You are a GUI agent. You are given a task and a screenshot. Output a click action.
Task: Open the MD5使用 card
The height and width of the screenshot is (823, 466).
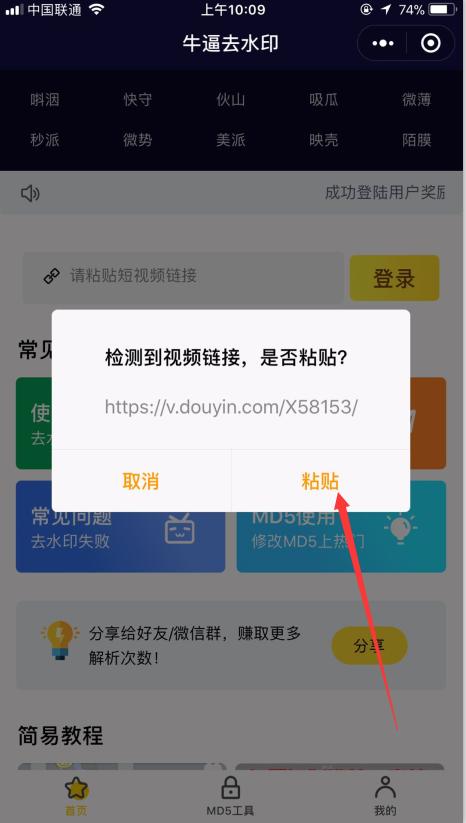pos(341,526)
